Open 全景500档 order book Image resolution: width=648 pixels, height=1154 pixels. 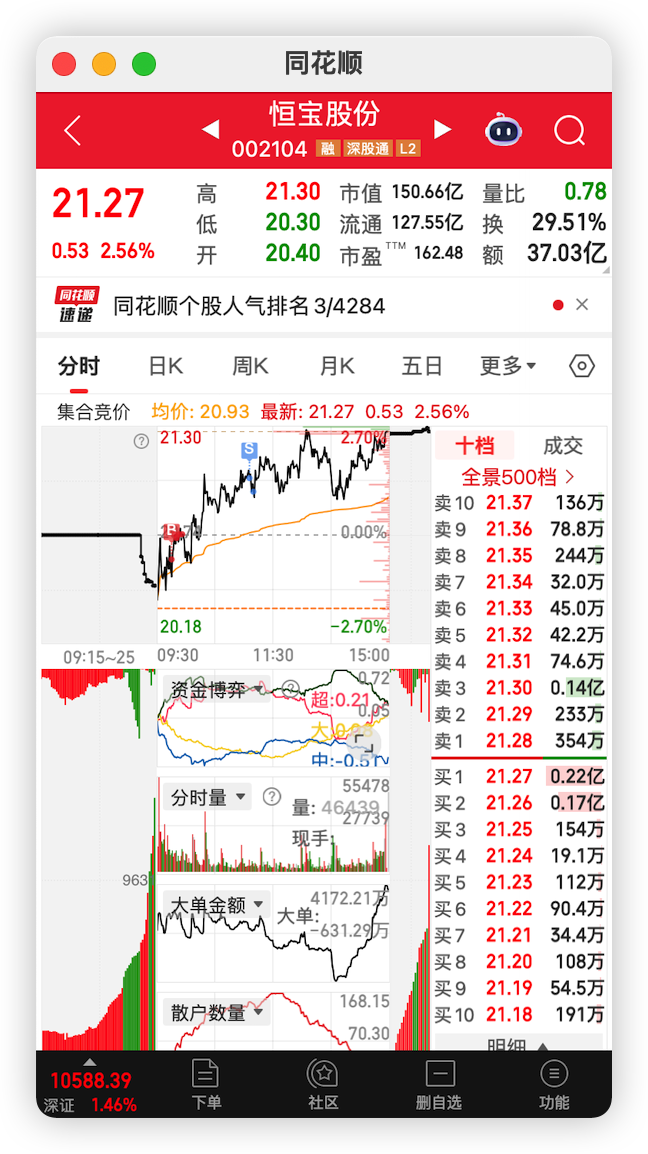point(518,477)
